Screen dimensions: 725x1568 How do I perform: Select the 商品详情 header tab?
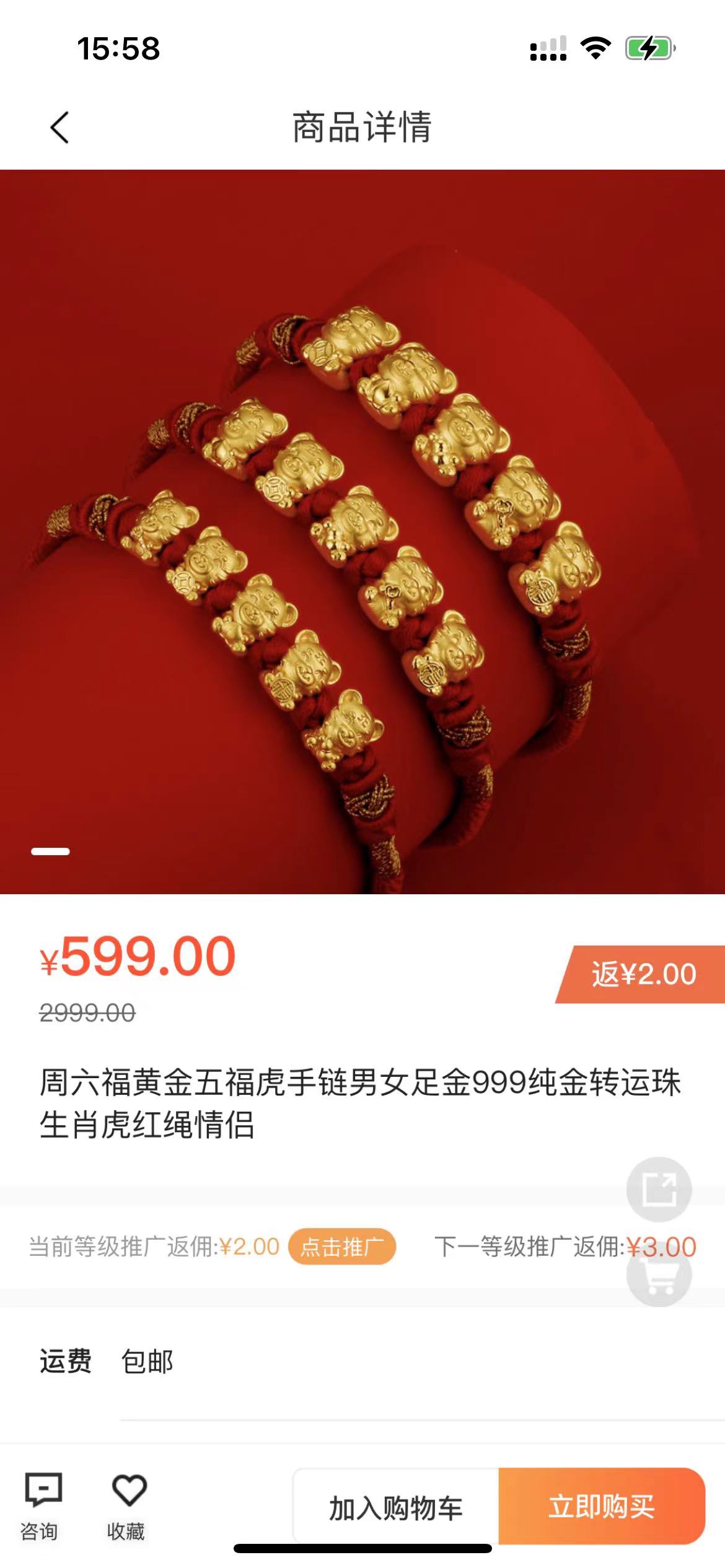pos(362,129)
